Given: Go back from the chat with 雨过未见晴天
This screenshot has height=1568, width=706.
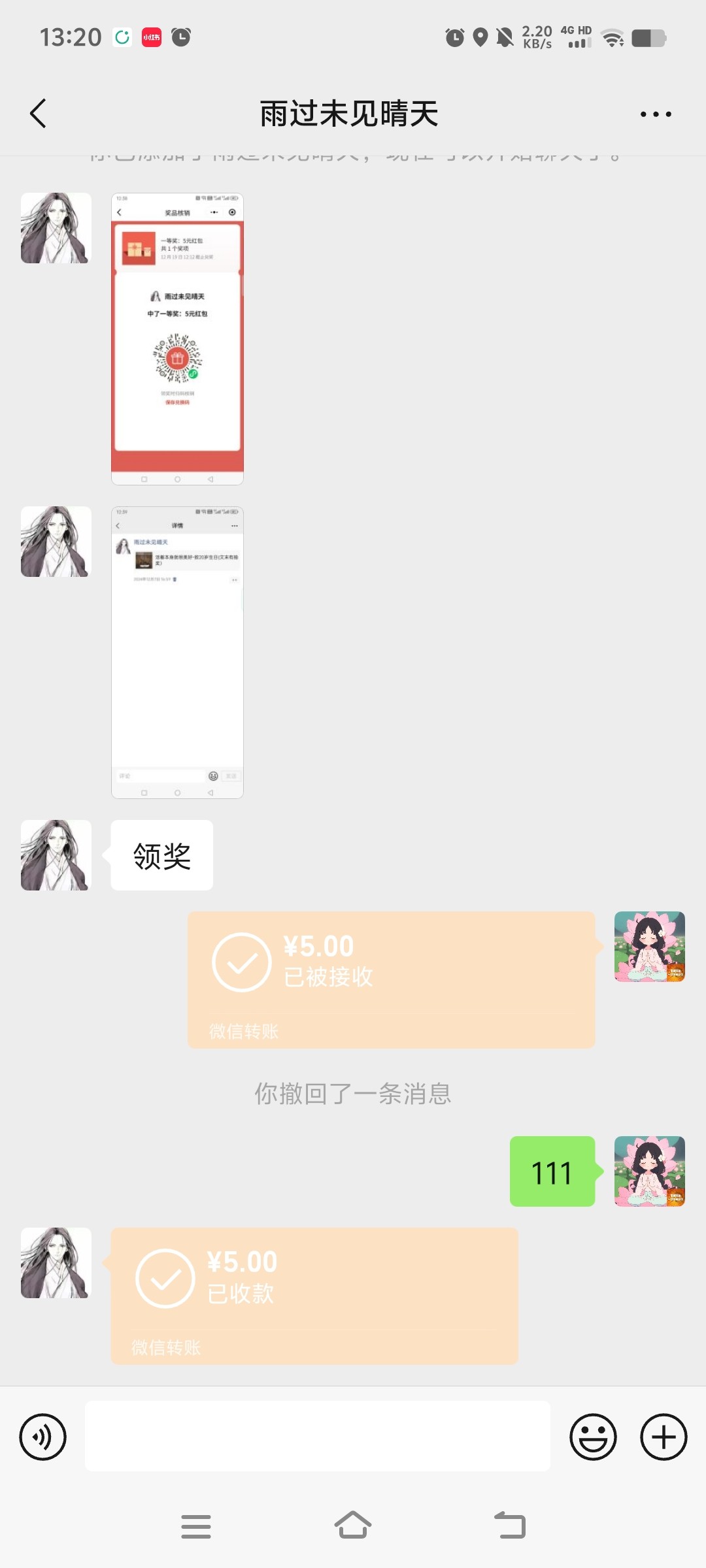Looking at the screenshot, I should [39, 114].
